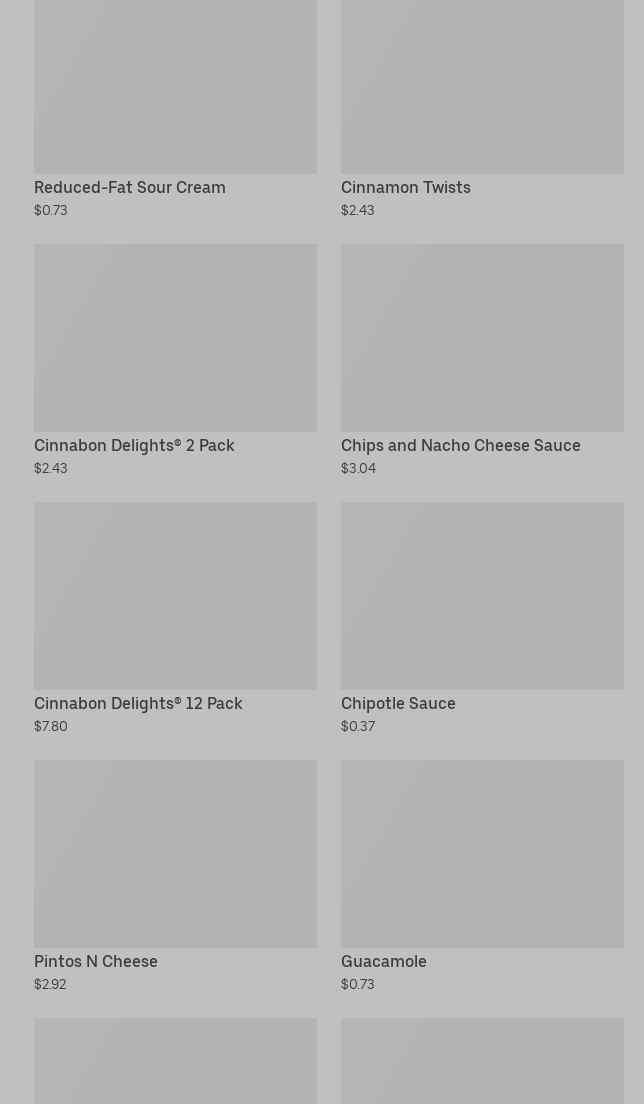Open the Pintos N Cheese item
The width and height of the screenshot is (644, 1104).
coord(175,856)
